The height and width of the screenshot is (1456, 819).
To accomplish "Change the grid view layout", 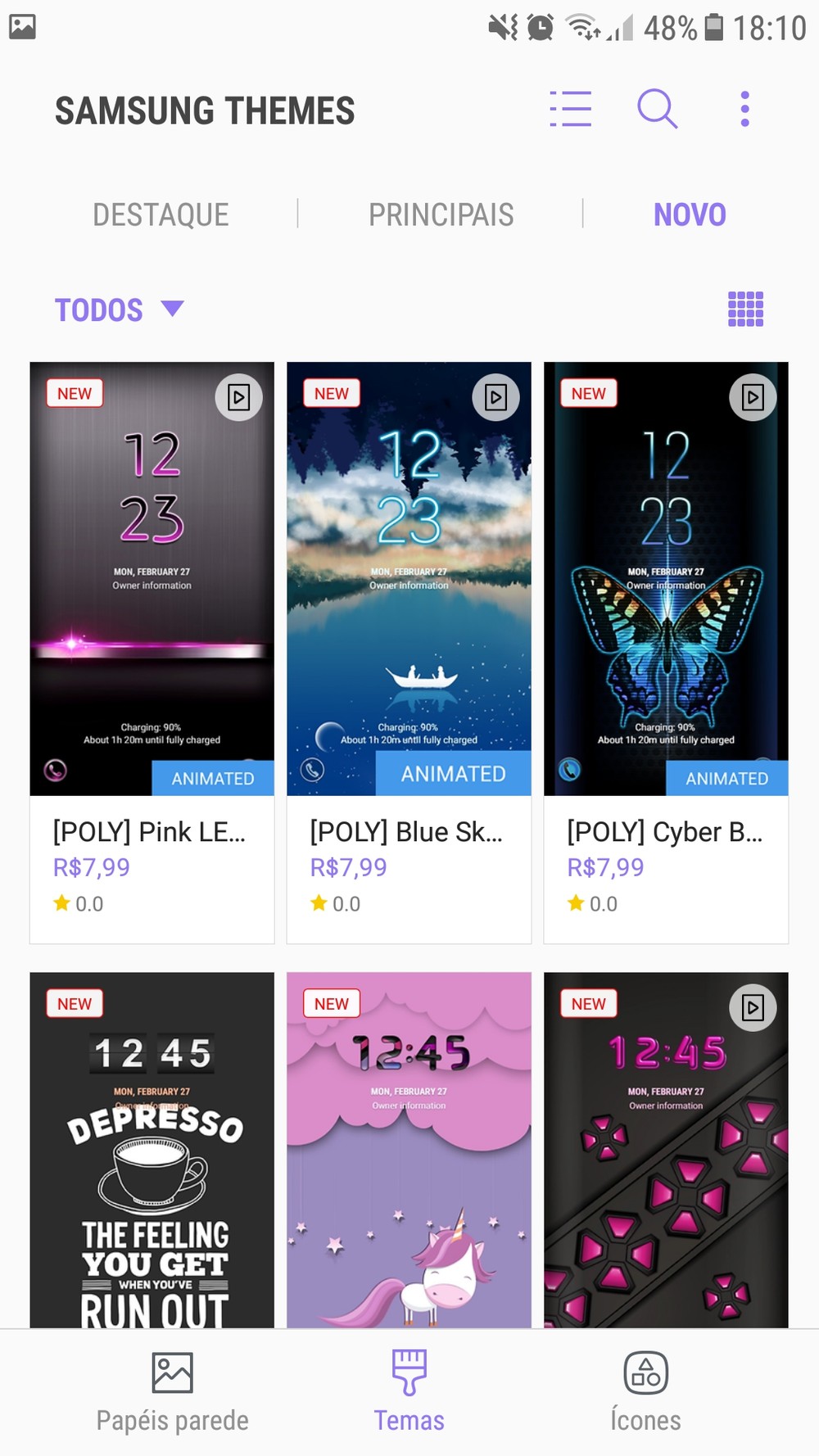I will coord(745,310).
